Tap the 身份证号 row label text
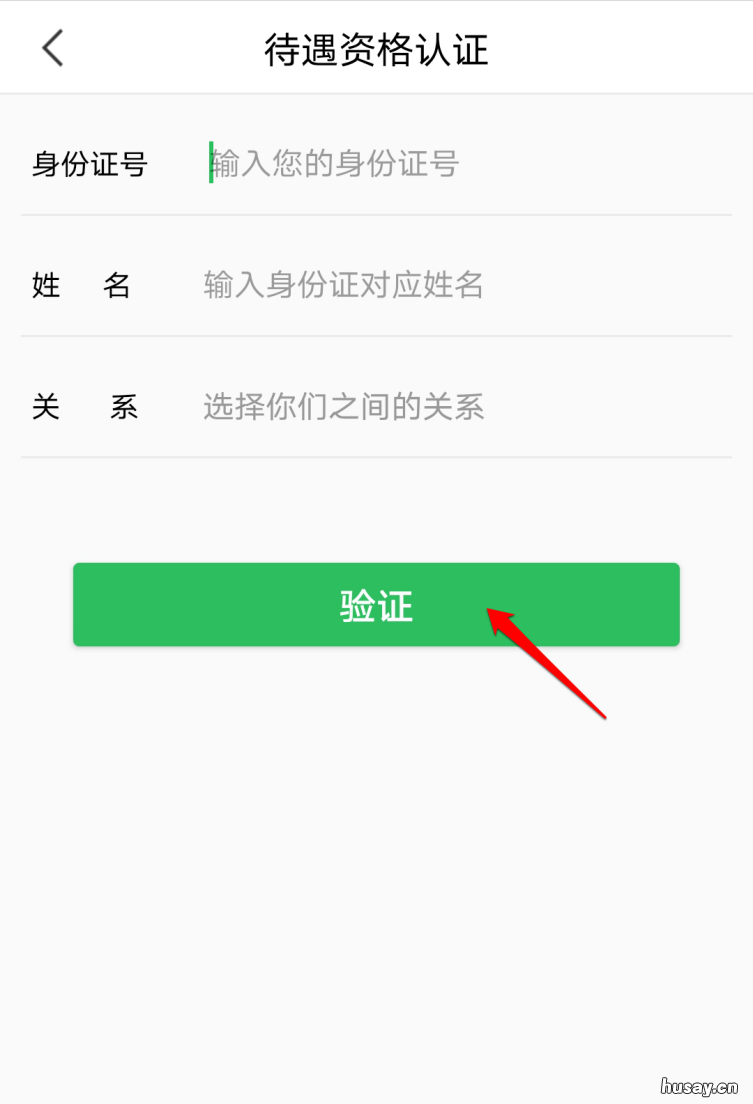The height and width of the screenshot is (1104, 753). pyautogui.click(x=90, y=163)
